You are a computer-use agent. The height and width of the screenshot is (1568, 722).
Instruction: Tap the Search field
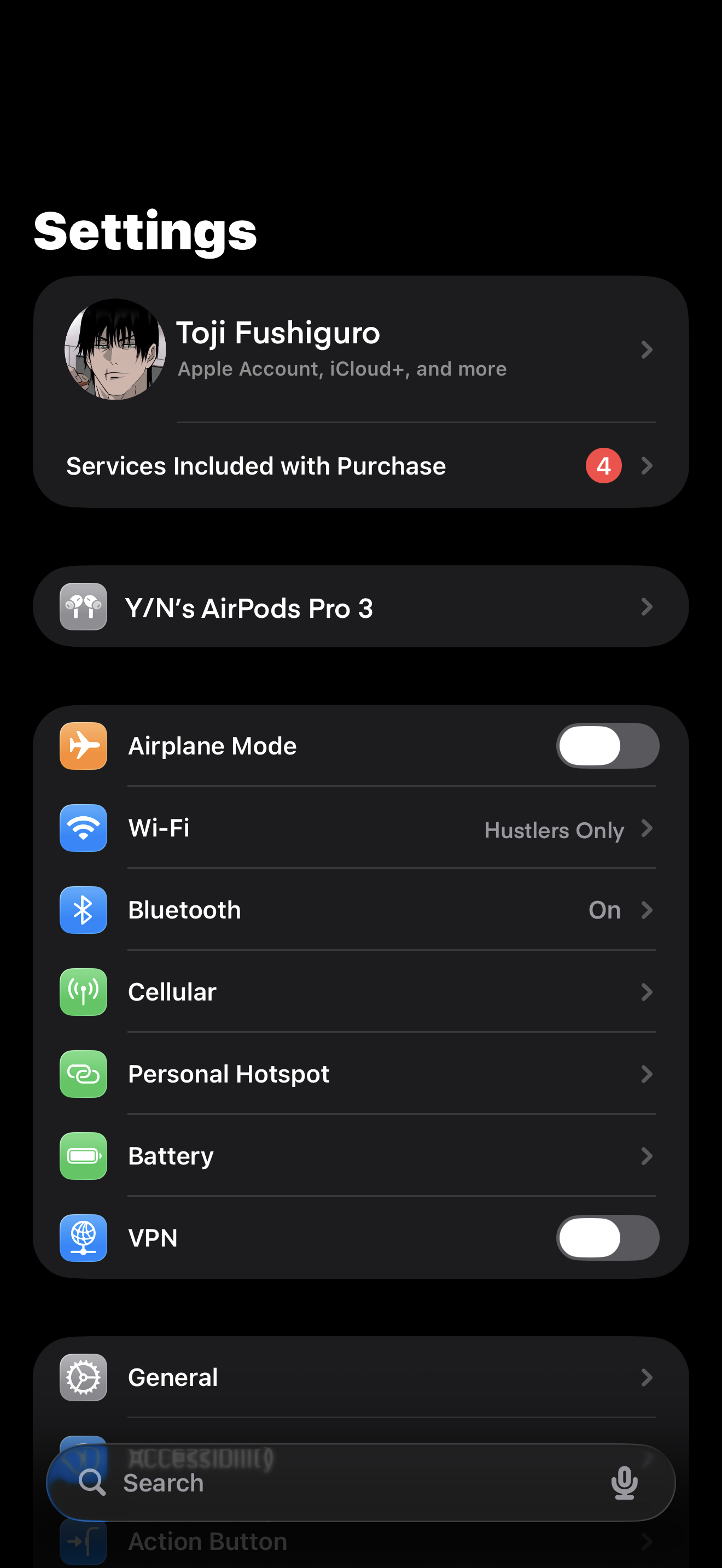(341, 1483)
